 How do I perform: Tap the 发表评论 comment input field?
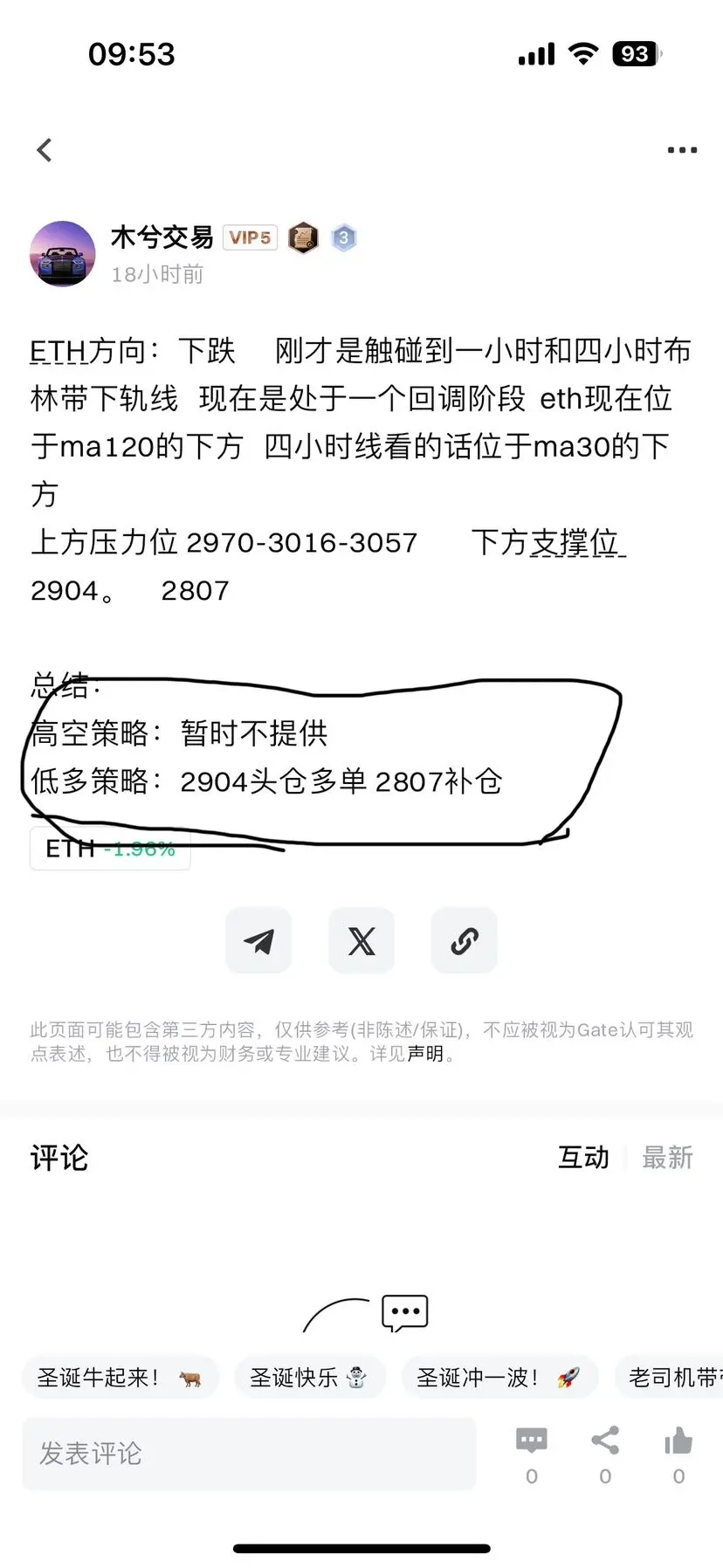point(249,1453)
